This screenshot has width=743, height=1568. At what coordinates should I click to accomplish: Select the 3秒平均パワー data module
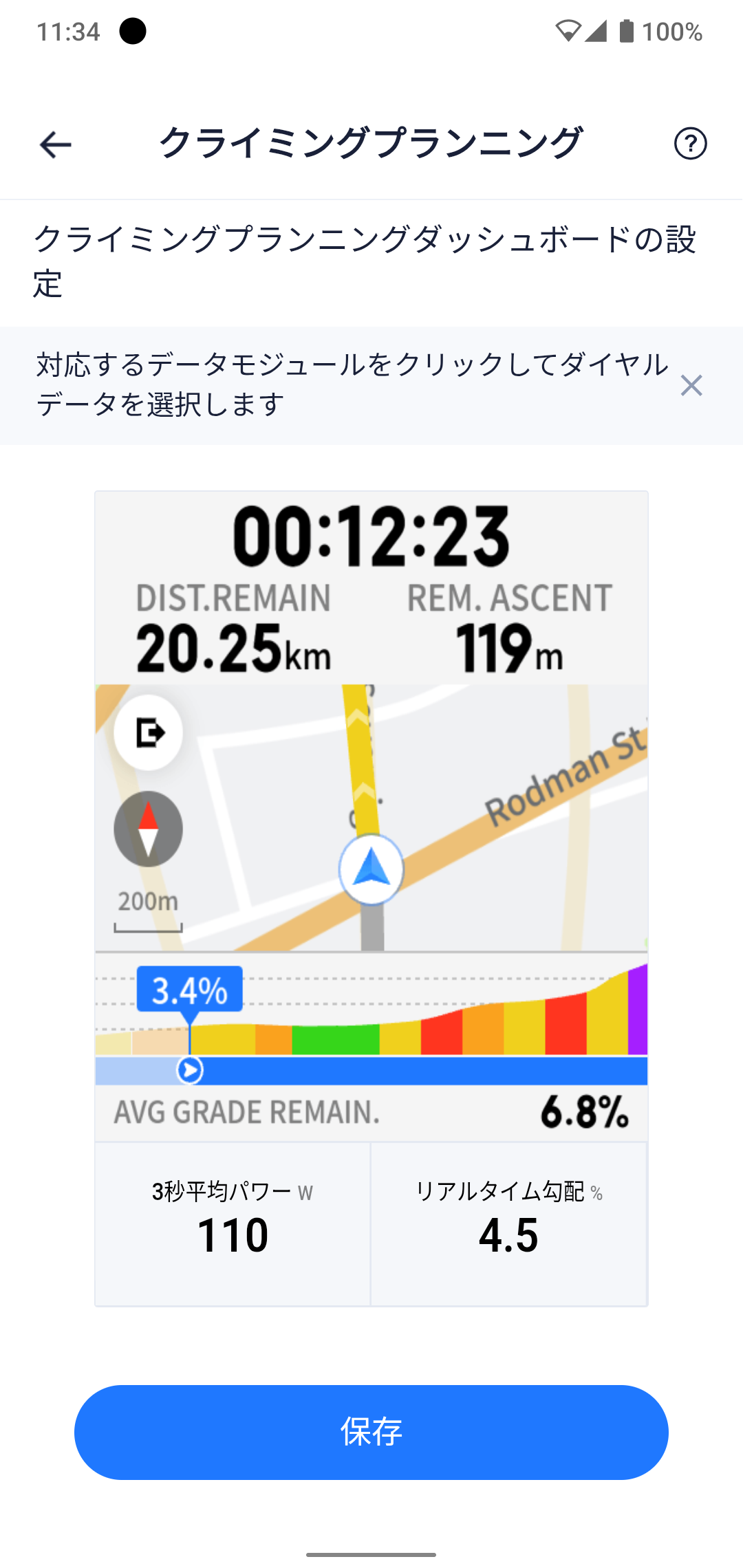click(x=233, y=1223)
